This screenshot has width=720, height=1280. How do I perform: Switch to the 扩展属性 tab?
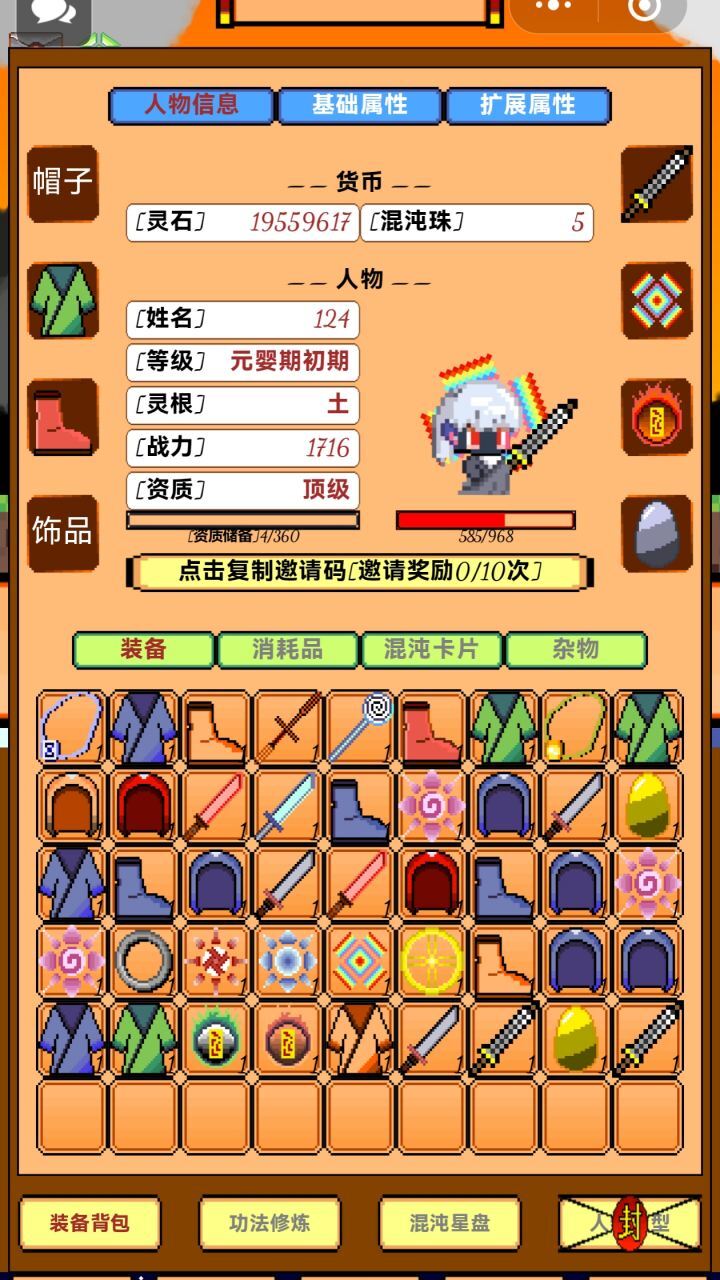tap(528, 105)
